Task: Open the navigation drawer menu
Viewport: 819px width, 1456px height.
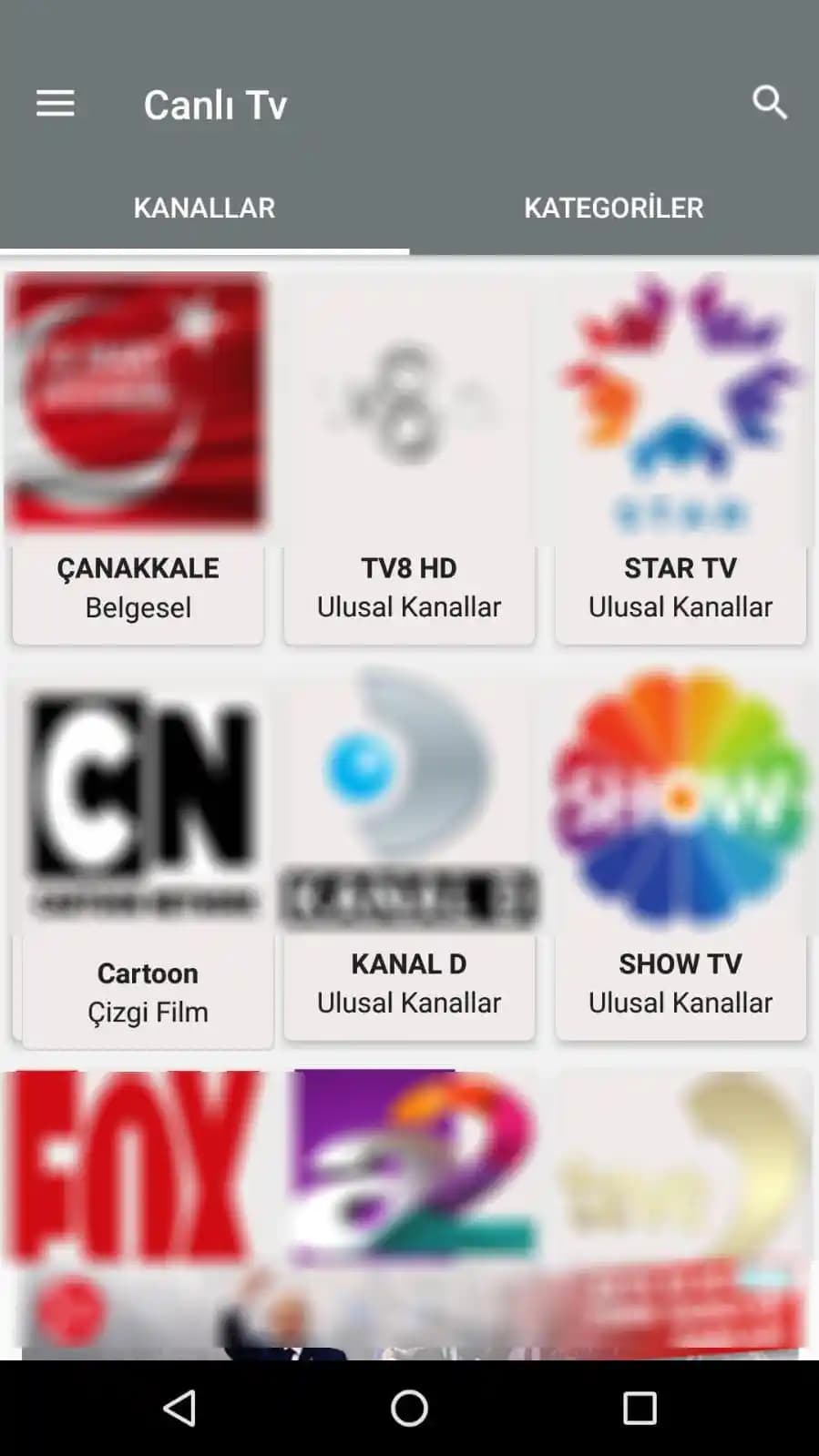Action: (55, 103)
